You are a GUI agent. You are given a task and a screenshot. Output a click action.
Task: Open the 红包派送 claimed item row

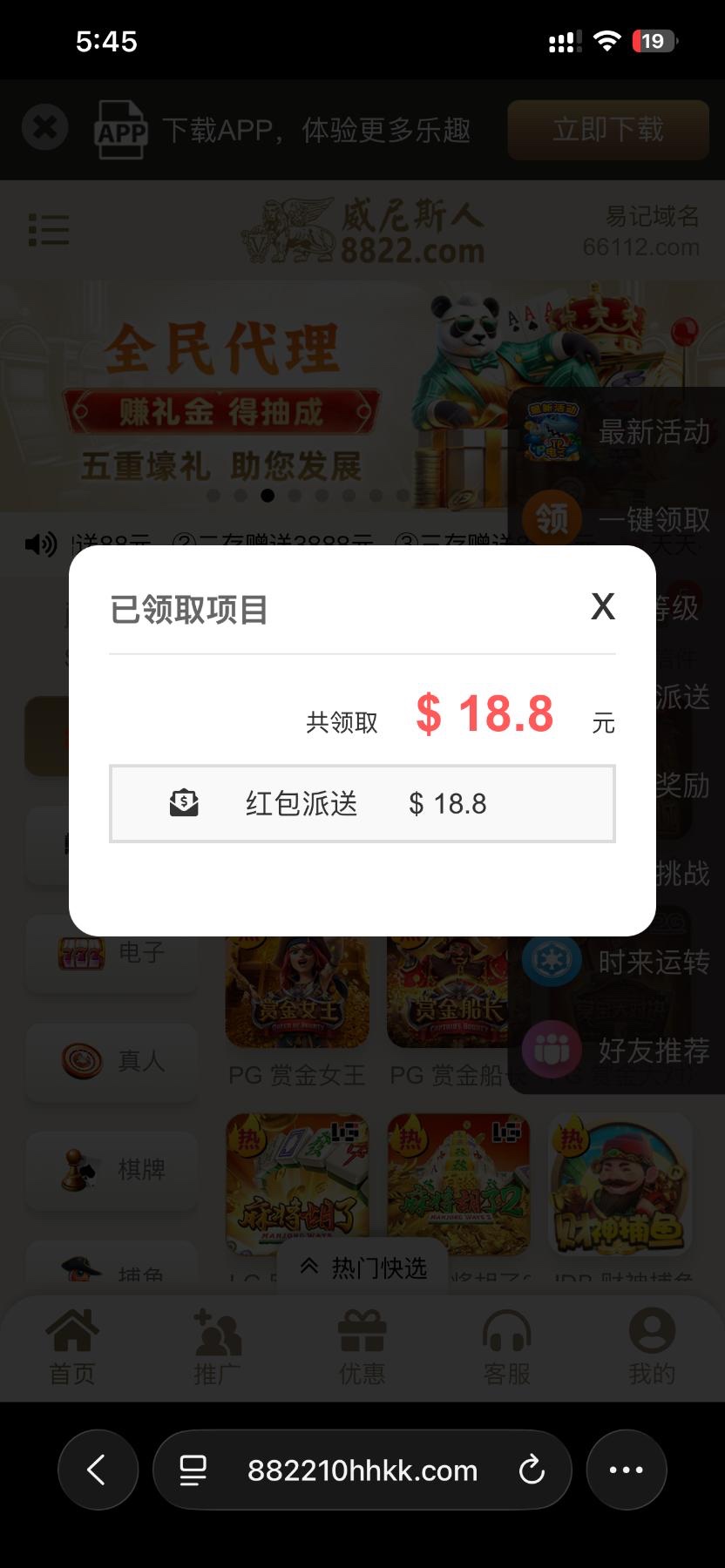pos(362,803)
